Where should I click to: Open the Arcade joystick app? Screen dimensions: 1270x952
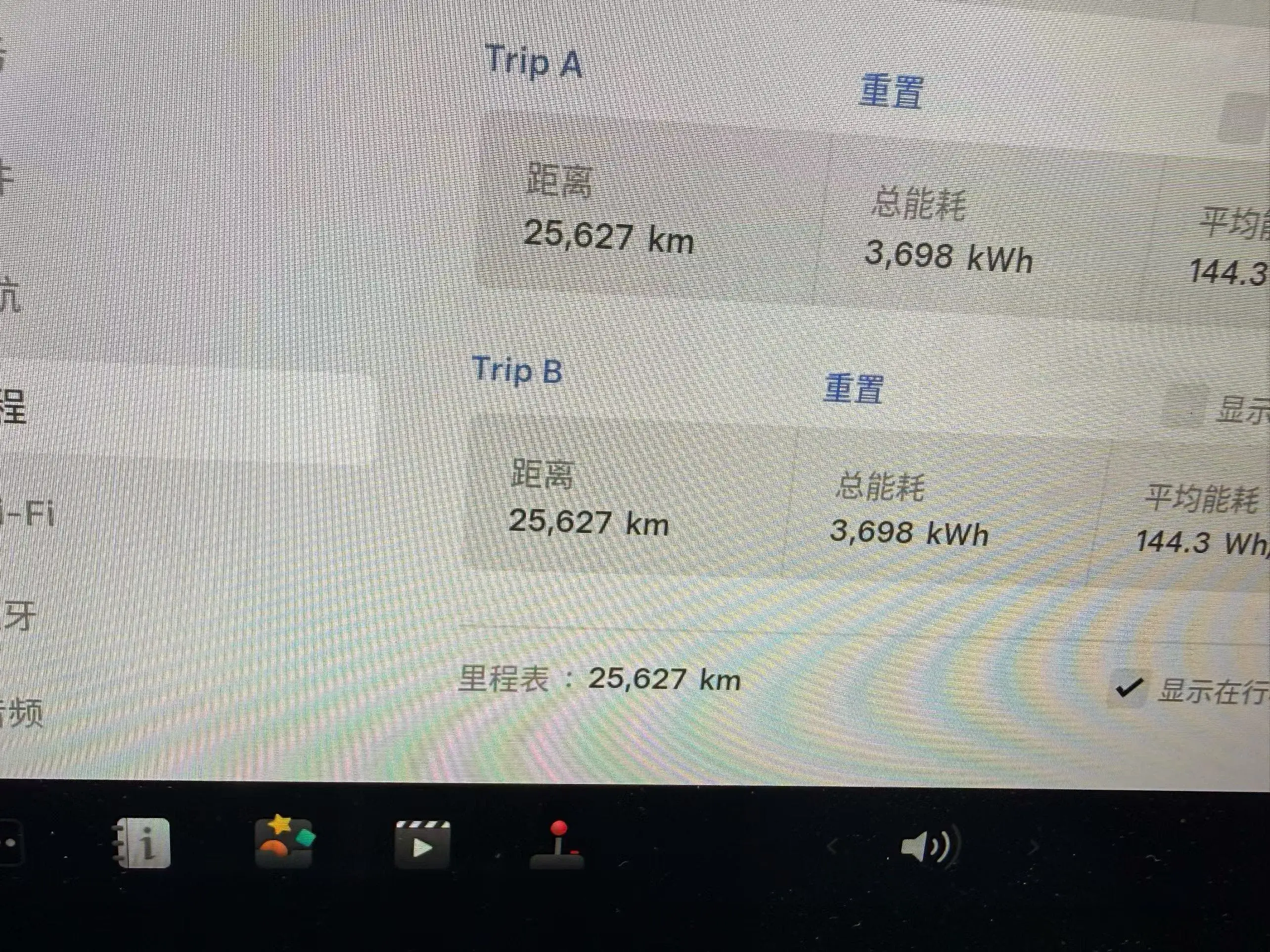(x=557, y=845)
